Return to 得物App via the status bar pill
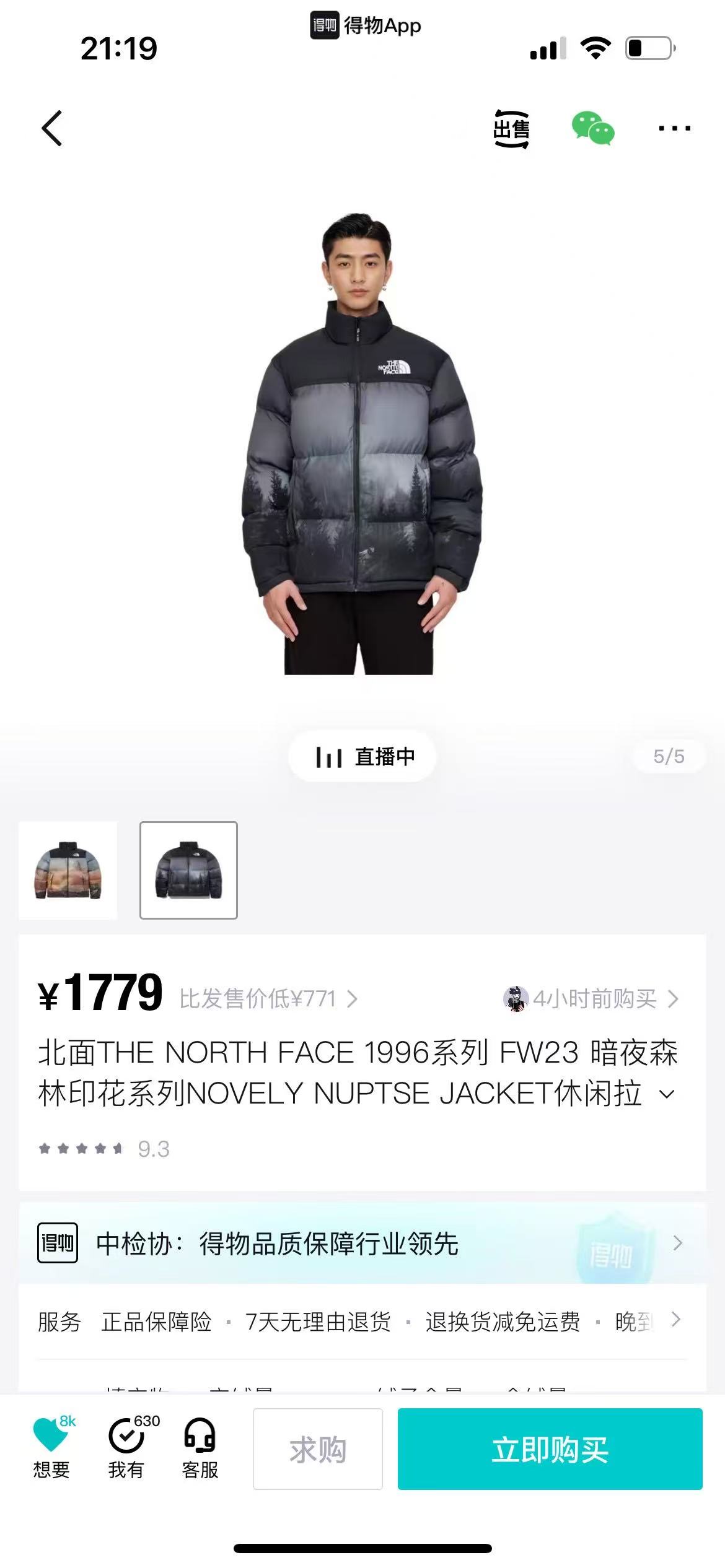The image size is (725, 1568). (366, 25)
